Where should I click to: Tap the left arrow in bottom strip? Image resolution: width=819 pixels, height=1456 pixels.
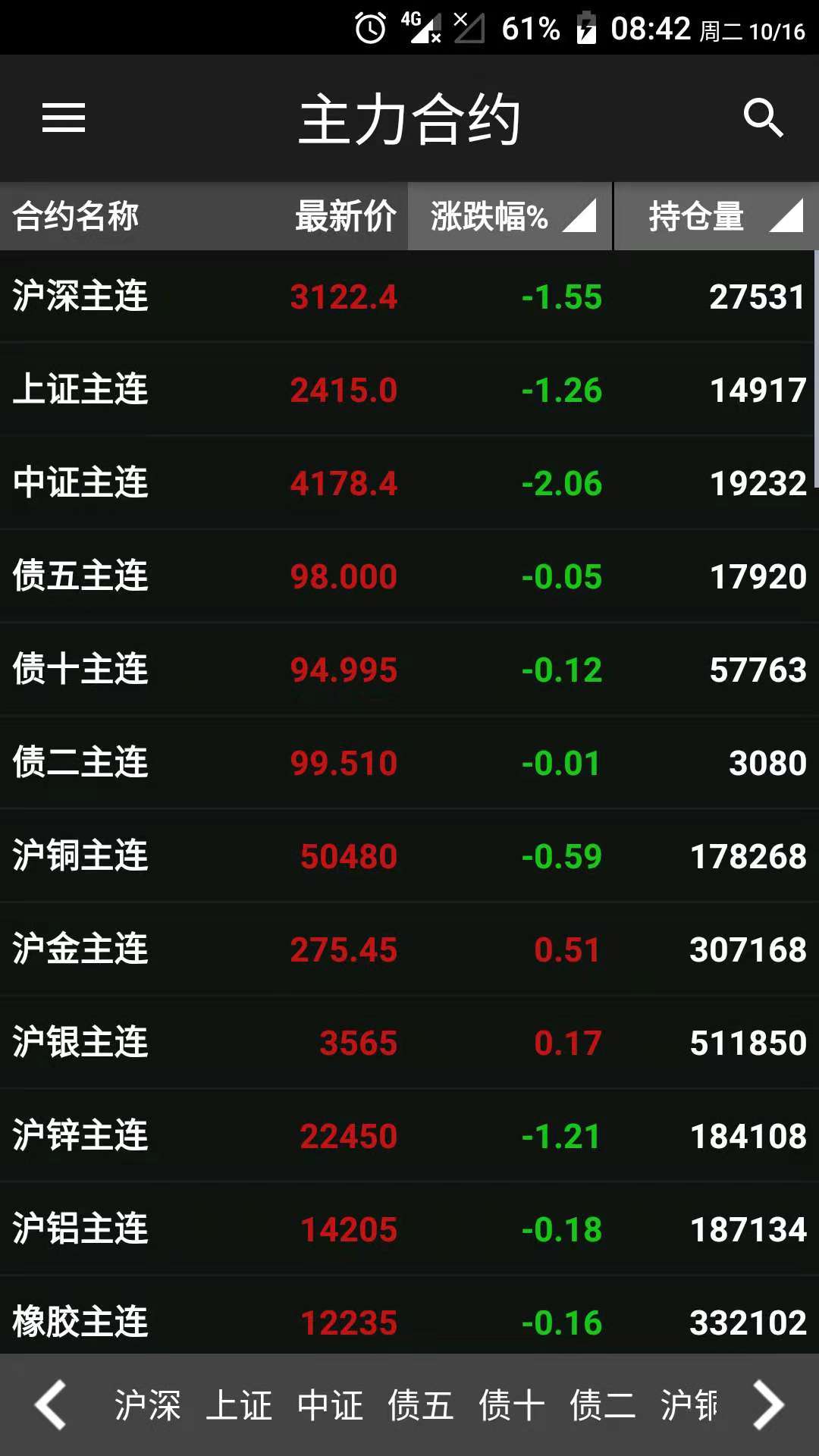pos(50,1405)
